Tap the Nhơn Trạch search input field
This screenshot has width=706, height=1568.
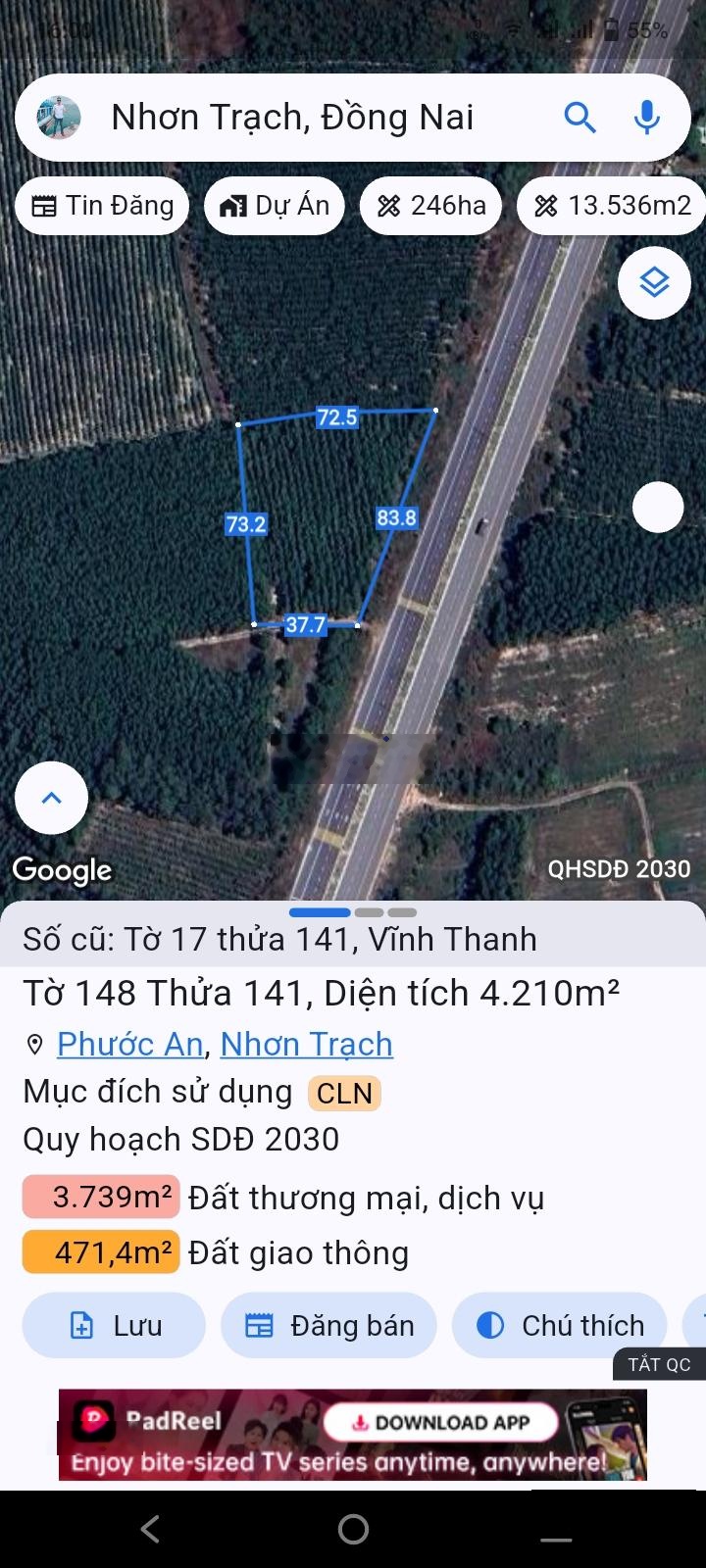294,117
